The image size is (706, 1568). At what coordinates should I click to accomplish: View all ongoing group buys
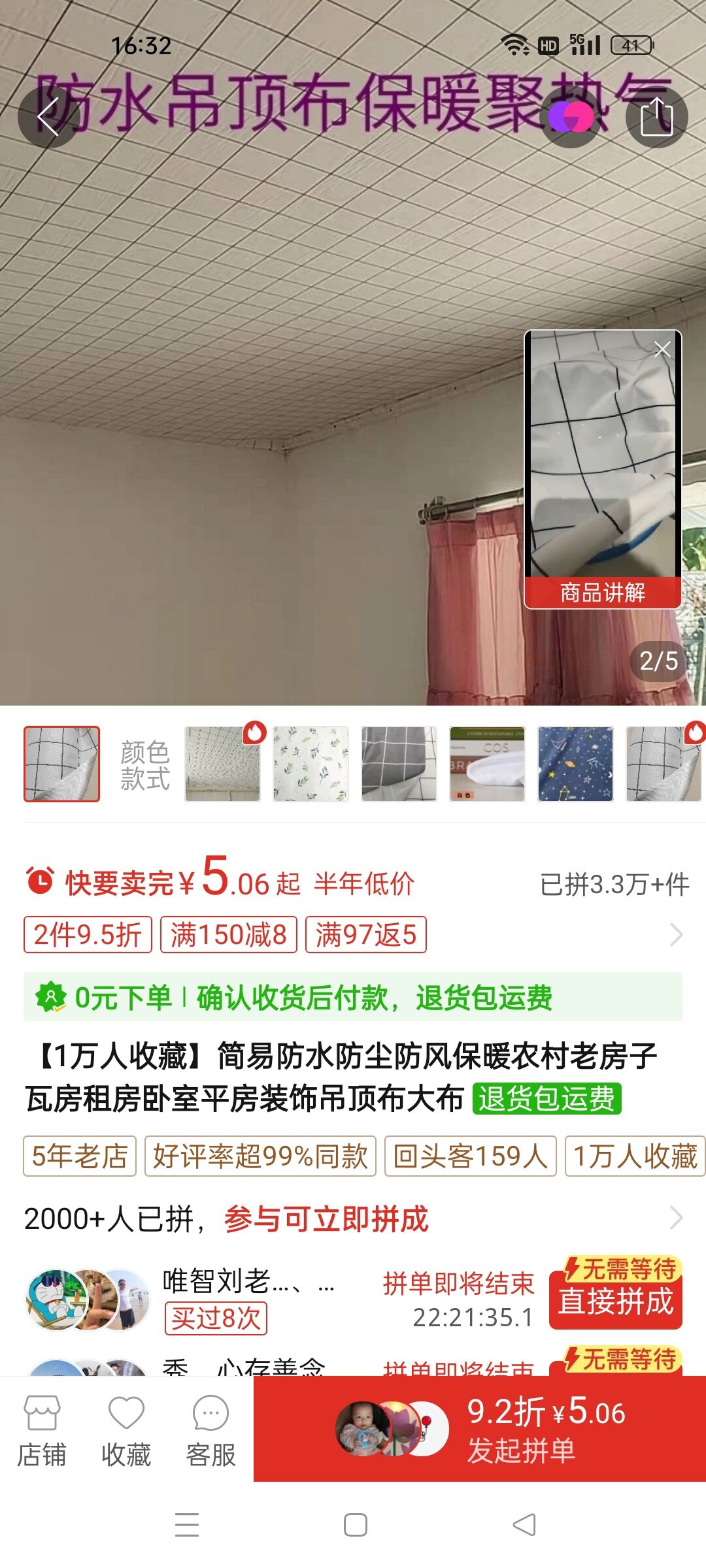pos(353,1218)
